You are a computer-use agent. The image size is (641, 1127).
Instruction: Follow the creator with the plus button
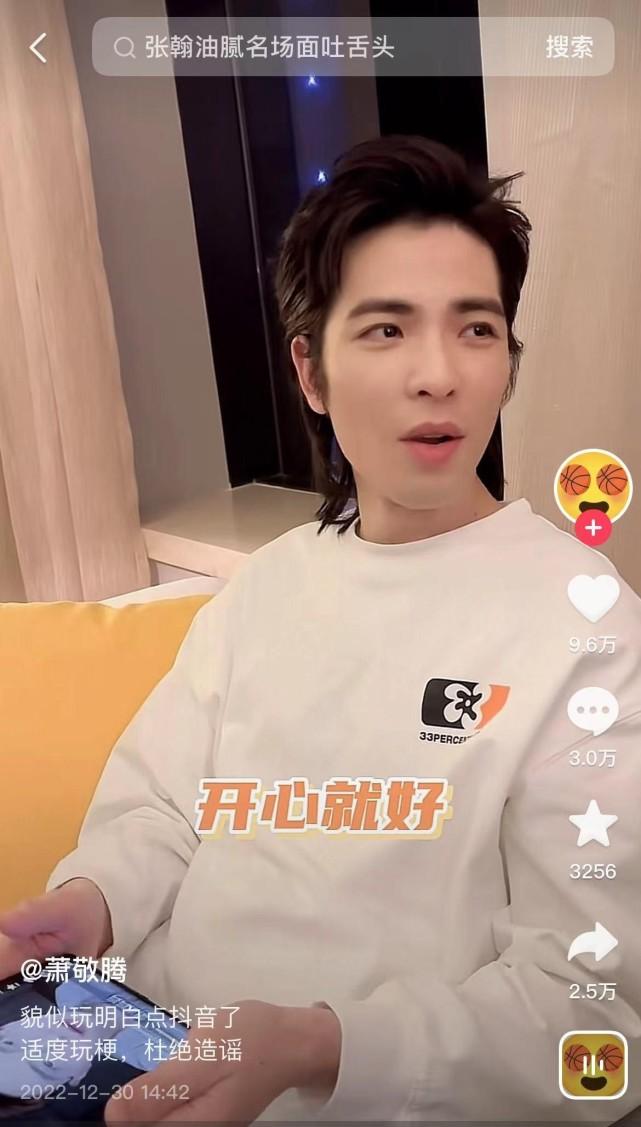(593, 529)
